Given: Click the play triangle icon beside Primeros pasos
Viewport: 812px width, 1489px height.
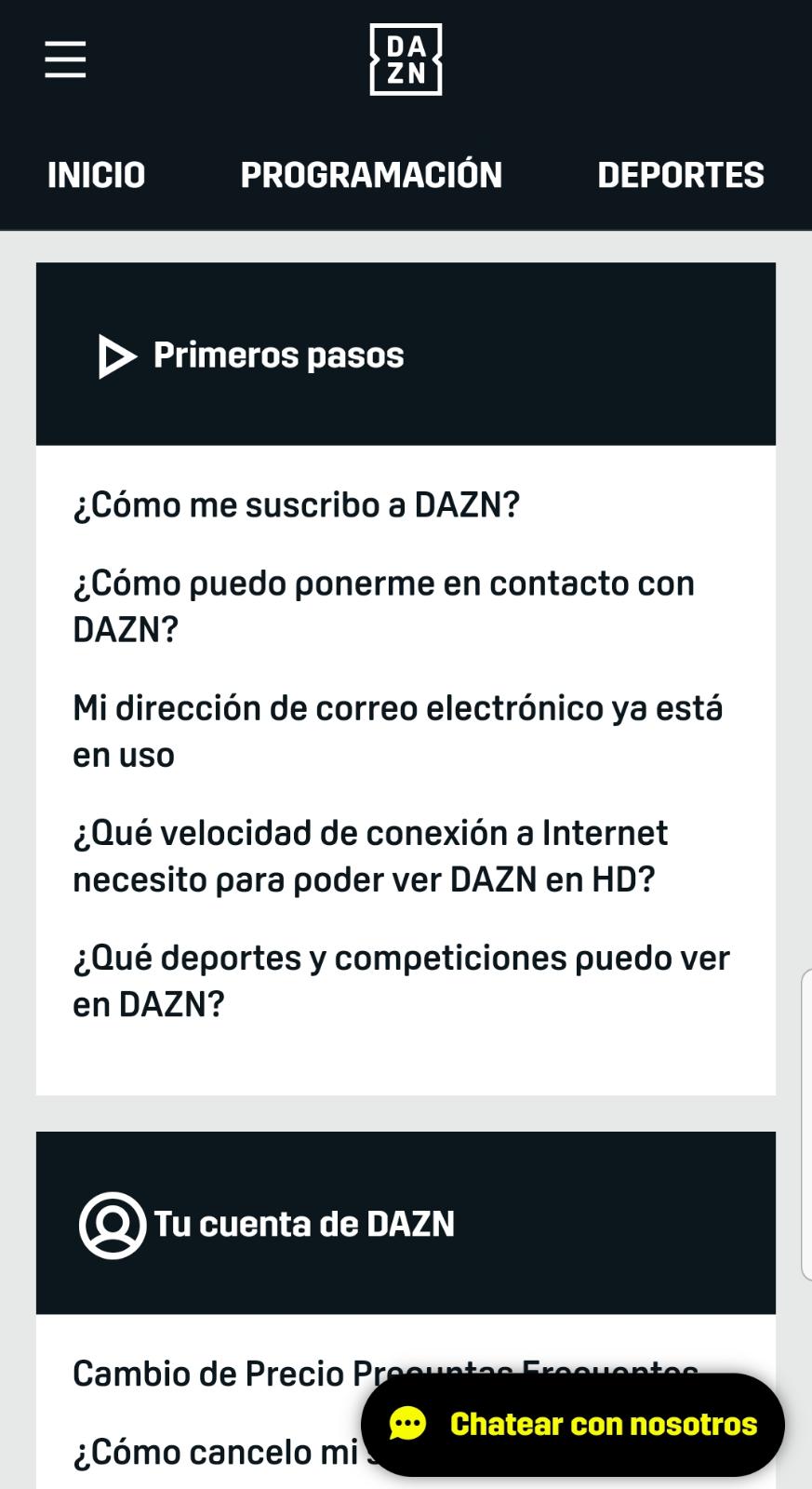Looking at the screenshot, I should click(x=113, y=355).
